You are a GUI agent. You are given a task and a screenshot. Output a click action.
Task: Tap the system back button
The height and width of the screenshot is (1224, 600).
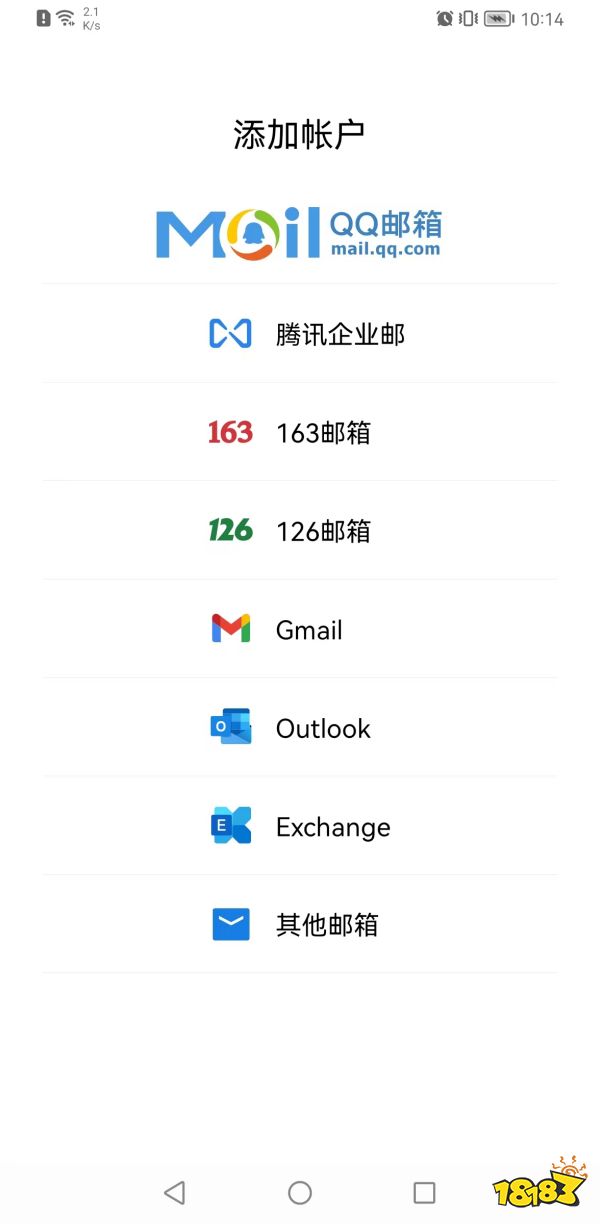[175, 1192]
